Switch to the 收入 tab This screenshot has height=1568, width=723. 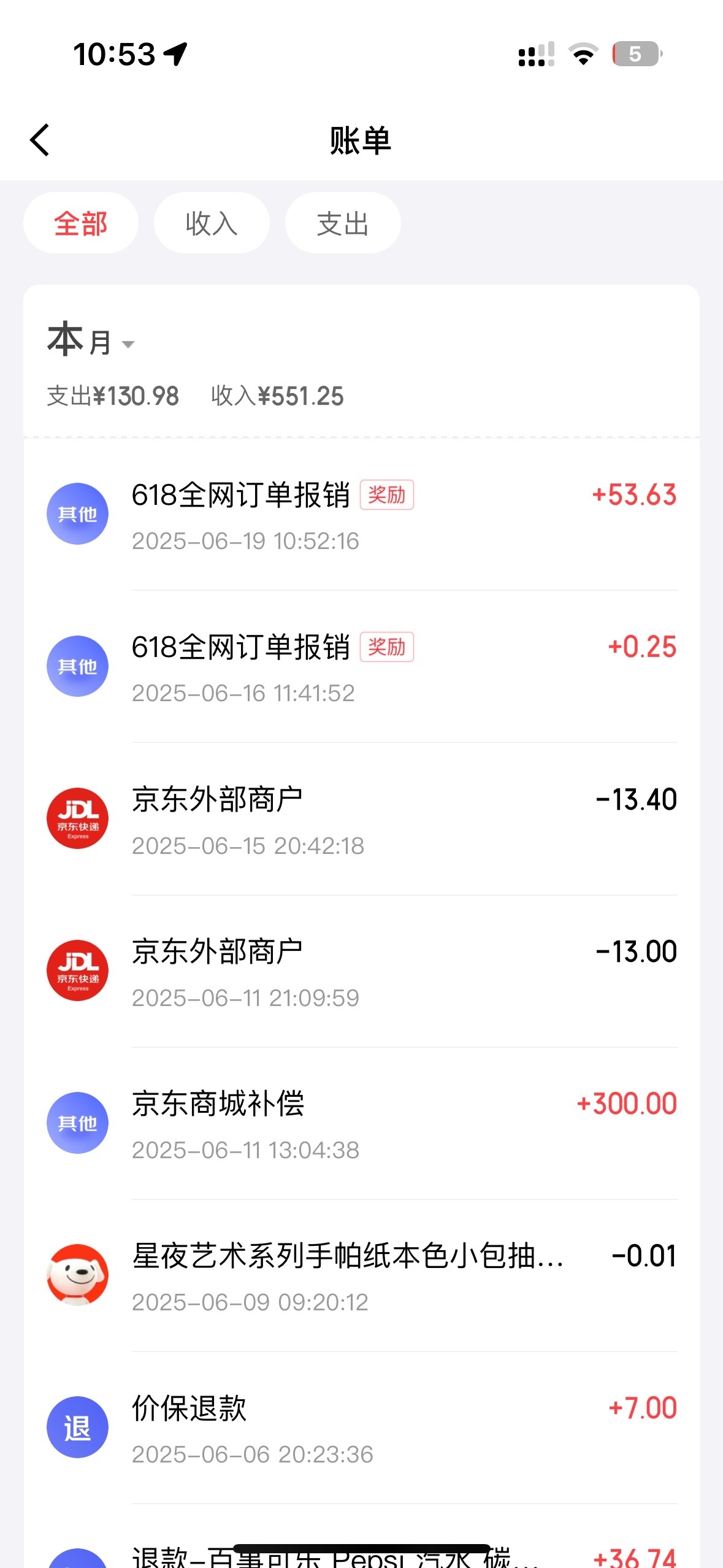click(212, 223)
